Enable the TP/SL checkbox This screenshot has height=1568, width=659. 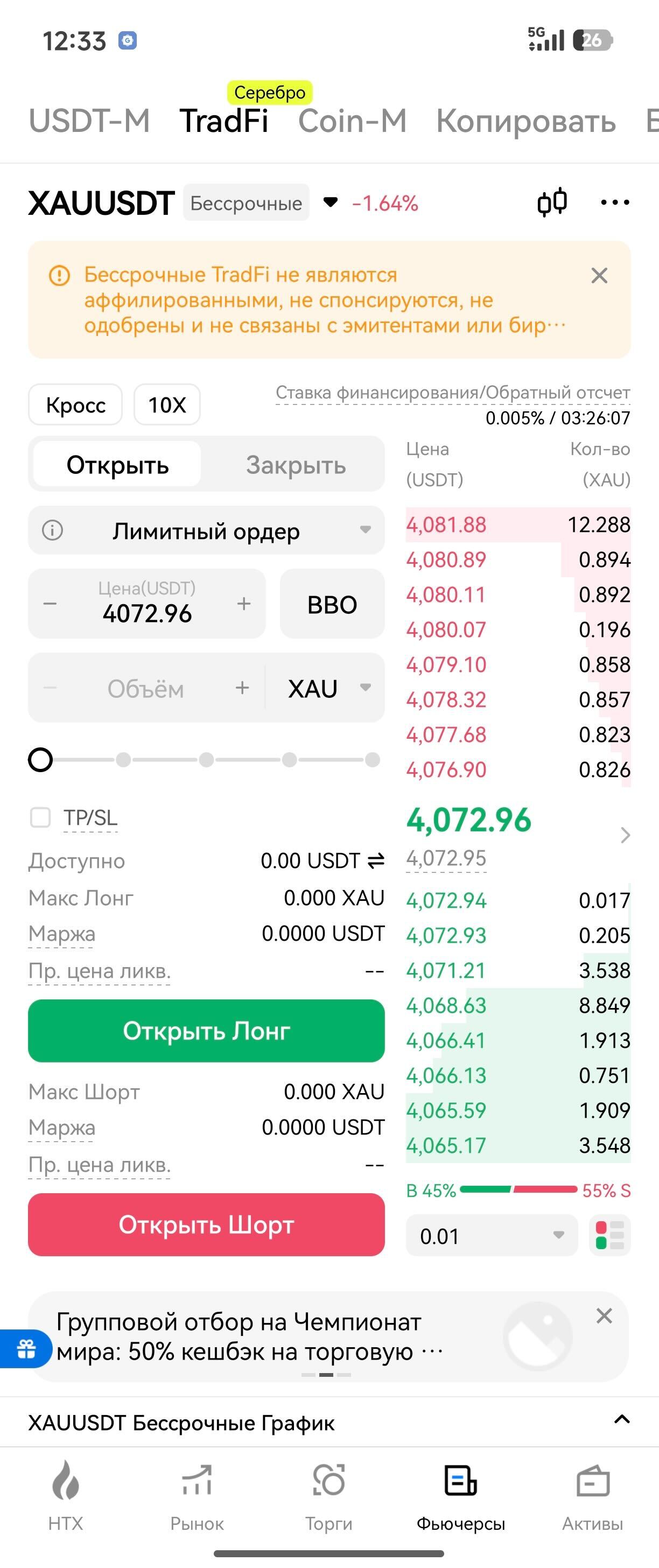[41, 817]
